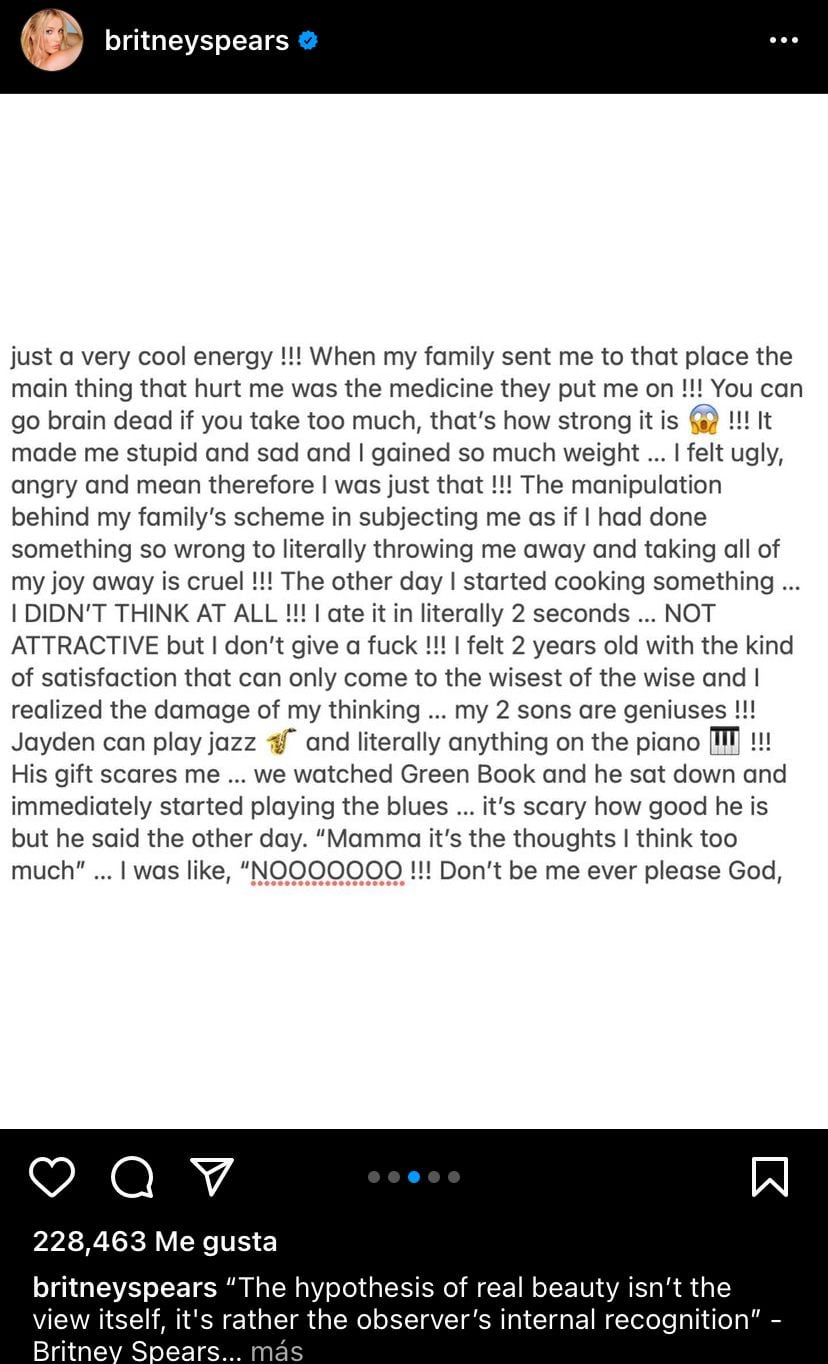828x1364 pixels.
Task: Like this post with the heart
Action: 52,1177
